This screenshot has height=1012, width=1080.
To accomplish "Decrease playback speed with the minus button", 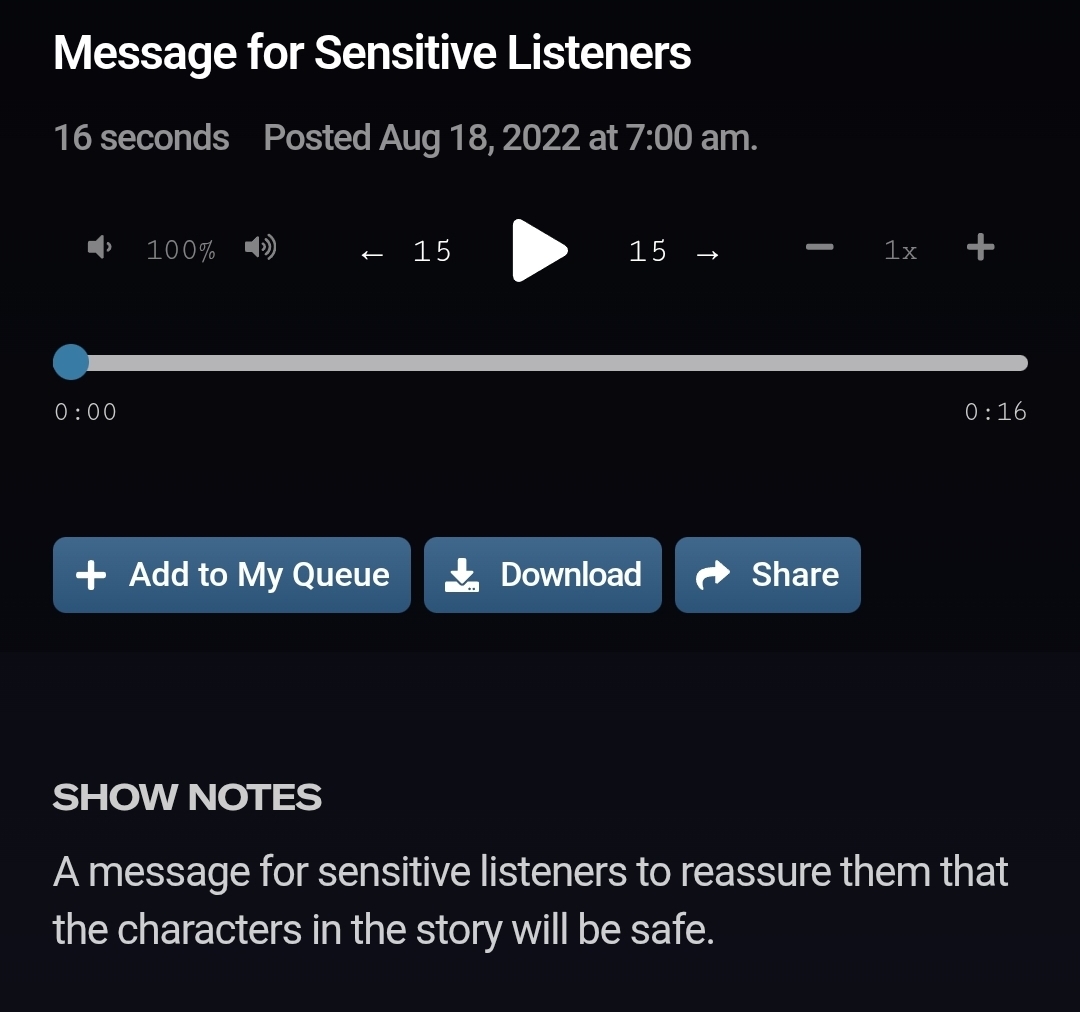I will [820, 247].
